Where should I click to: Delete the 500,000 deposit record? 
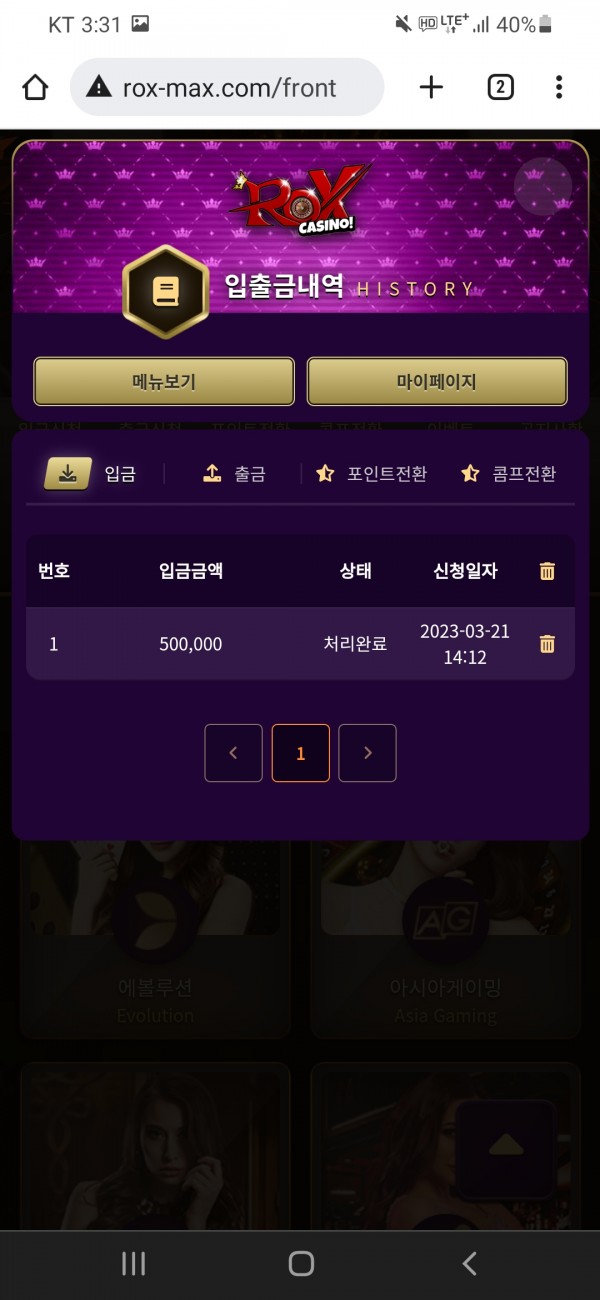point(547,644)
